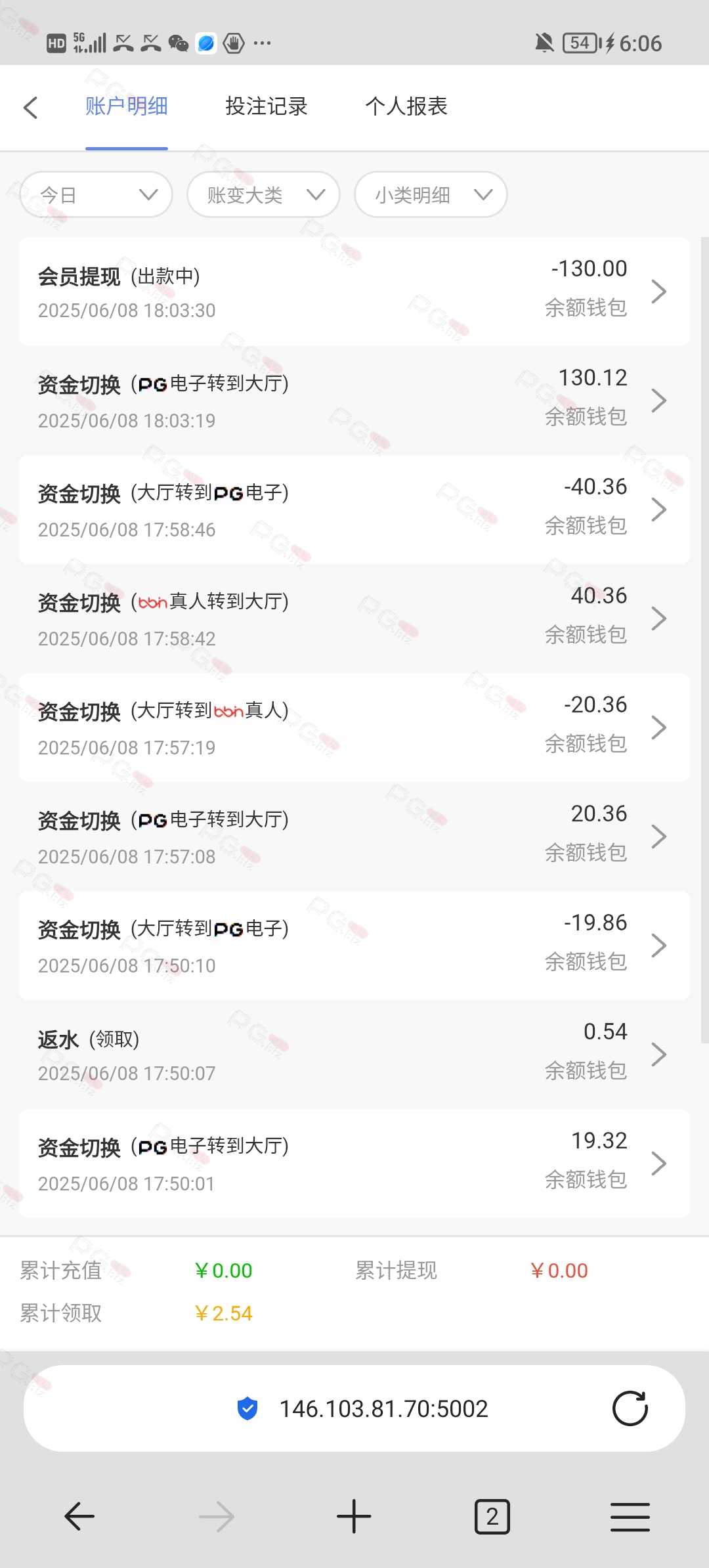Viewport: 709px width, 1568px height.
Task: Open the browser tab switcher showing 2
Action: [x=492, y=1516]
